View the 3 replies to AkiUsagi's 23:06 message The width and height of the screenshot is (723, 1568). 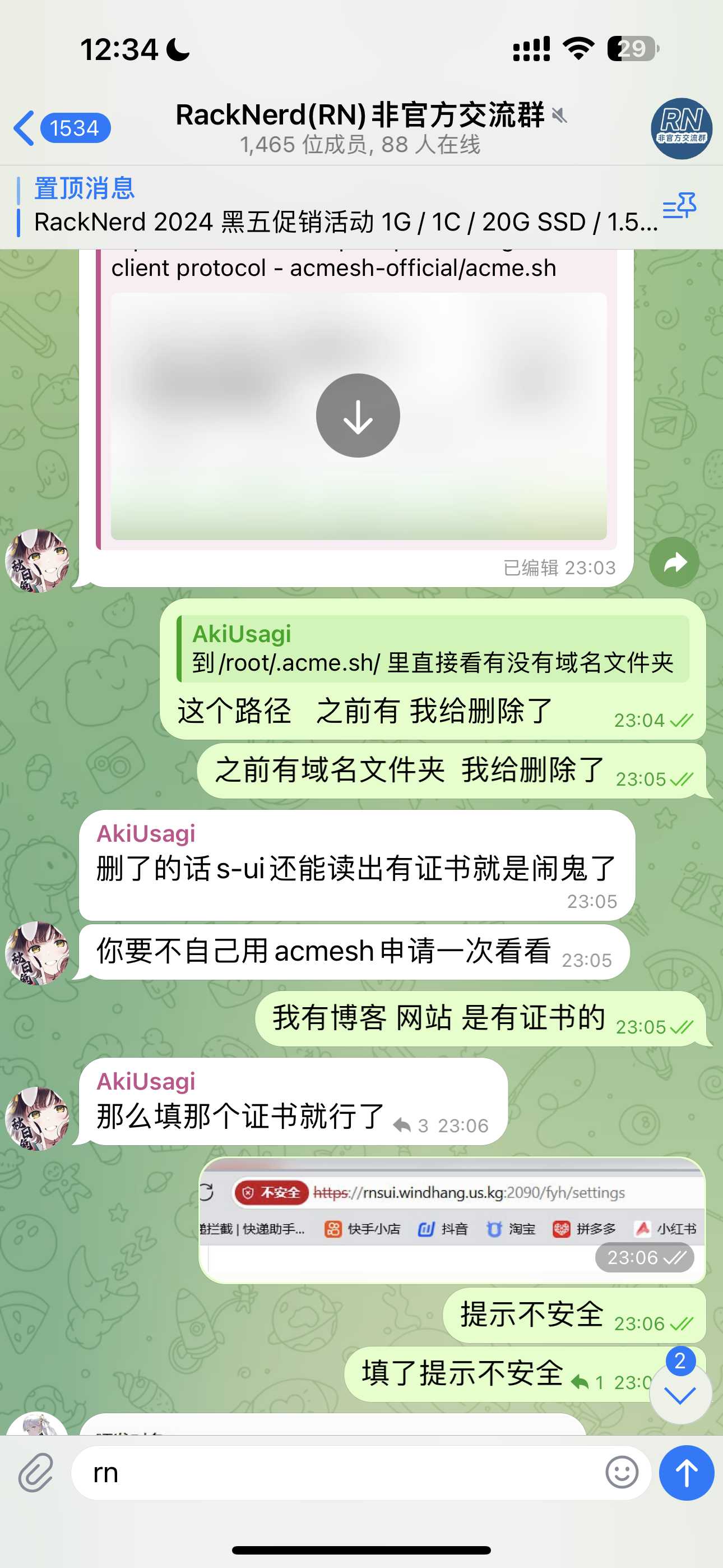(x=412, y=1126)
